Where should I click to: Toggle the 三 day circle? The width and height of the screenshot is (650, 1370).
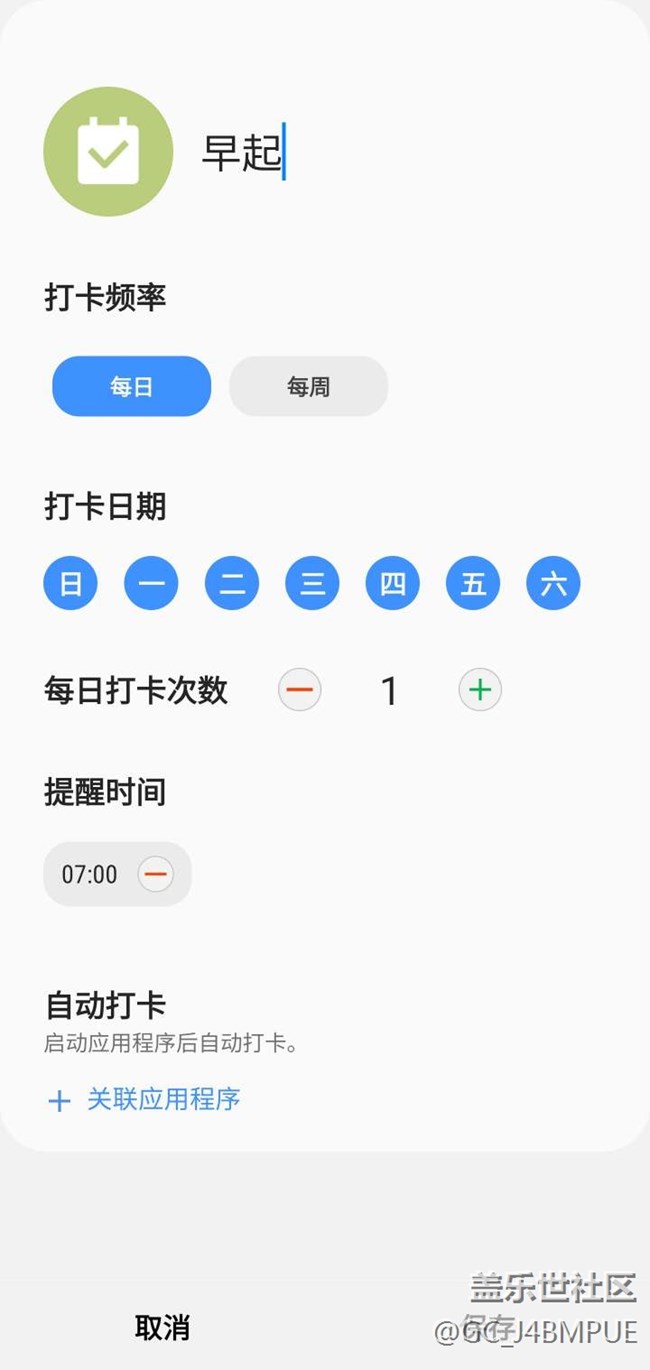(x=312, y=583)
